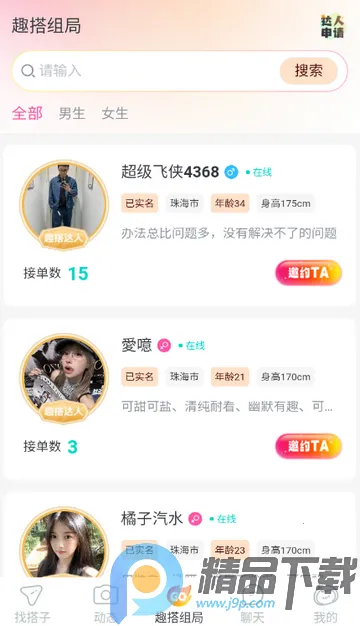Tap 邀约TA on 愛噫's card
Screen dimensions: 360x626
click(x=309, y=446)
